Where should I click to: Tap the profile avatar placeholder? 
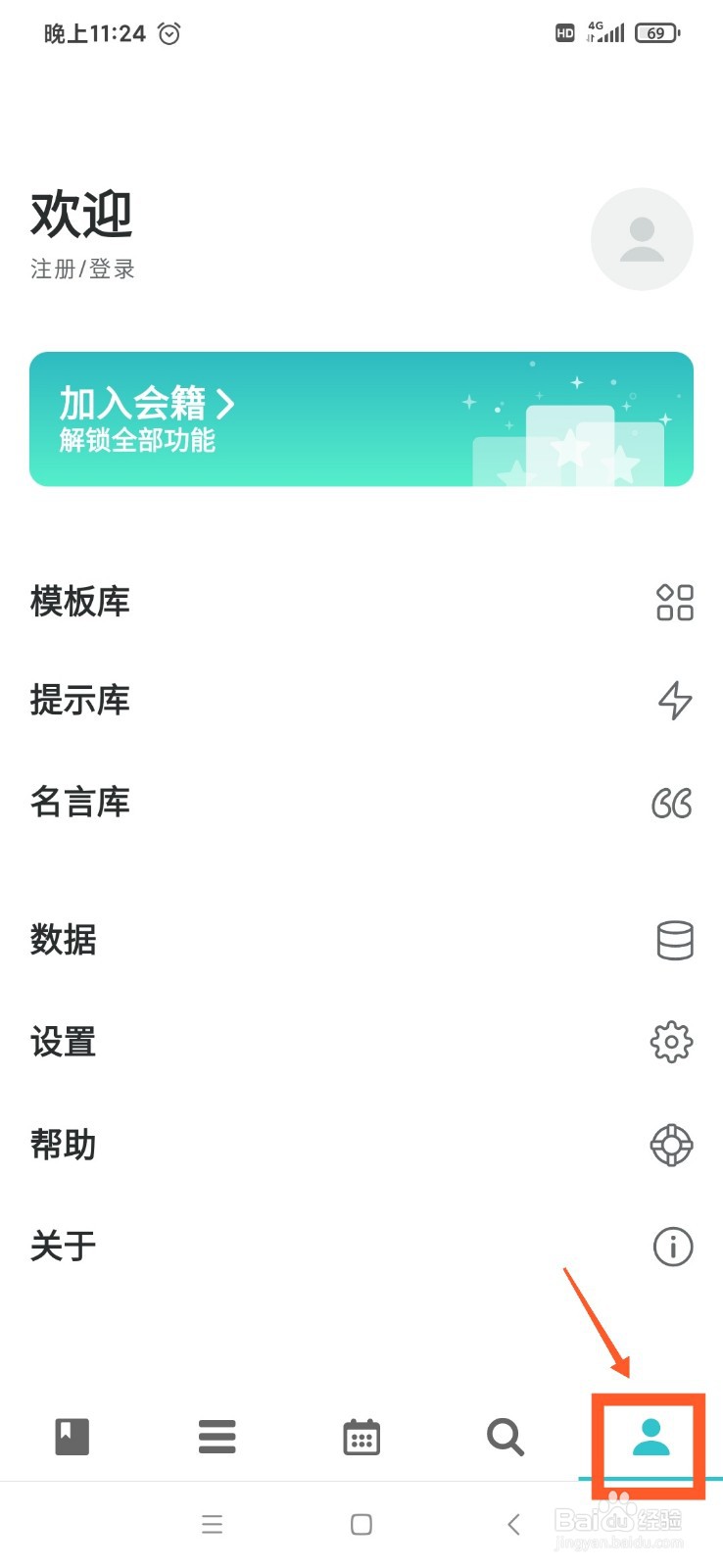pyautogui.click(x=642, y=238)
